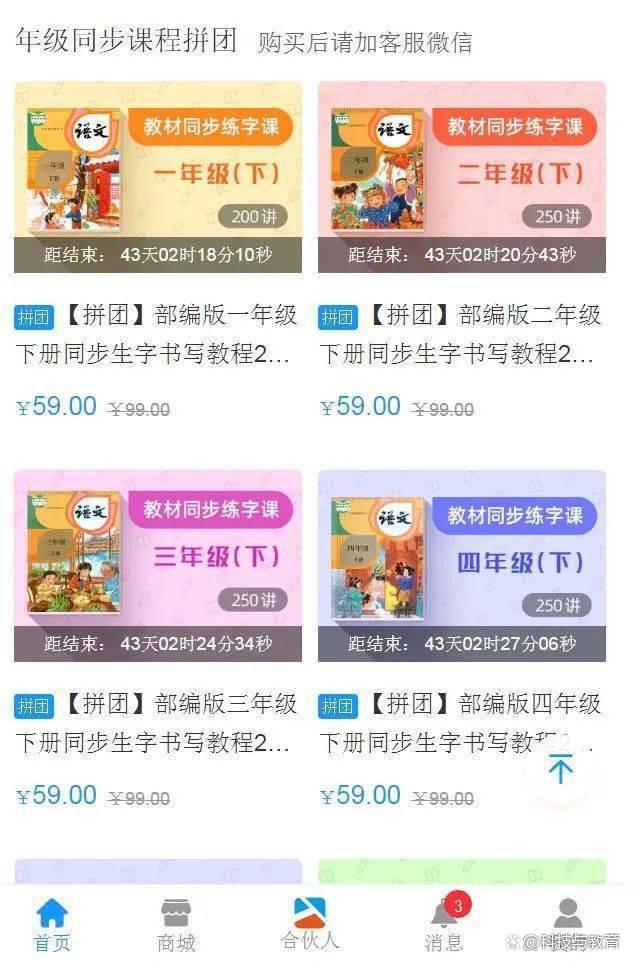
Task: Switch to the 商城 tab
Action: [x=176, y=924]
